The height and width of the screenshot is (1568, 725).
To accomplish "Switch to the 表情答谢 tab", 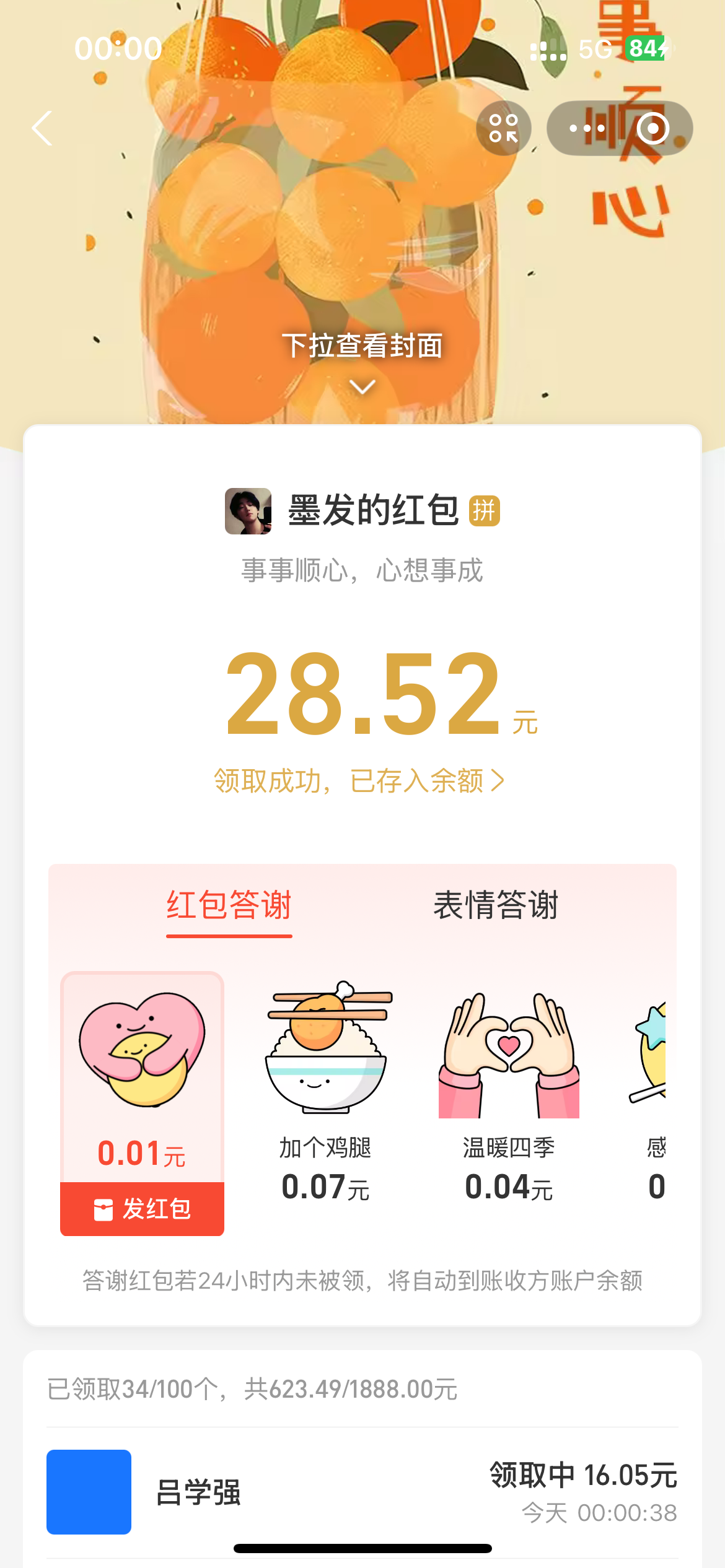I will pos(496,905).
